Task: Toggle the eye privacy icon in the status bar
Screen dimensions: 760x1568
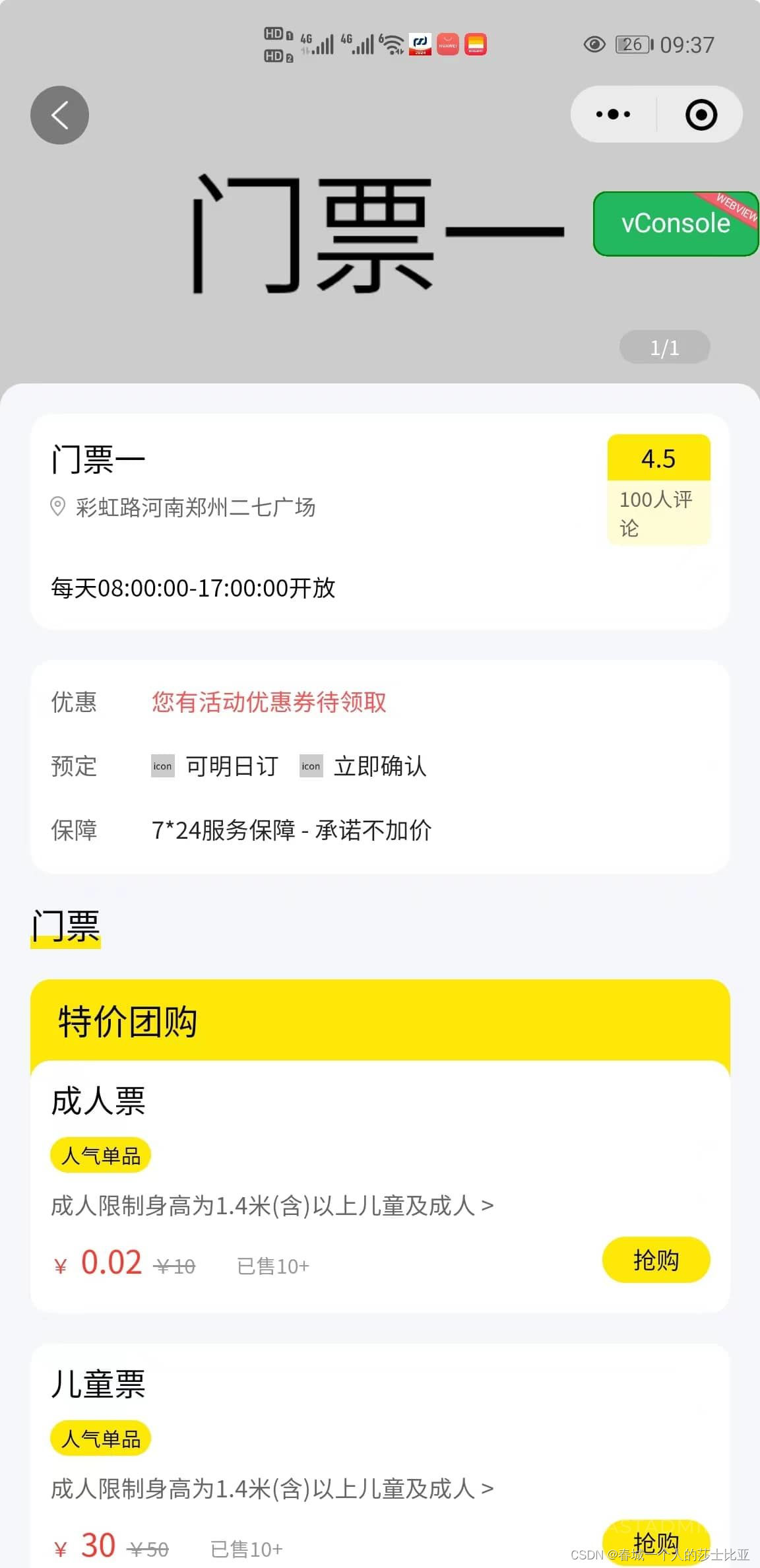Action: pyautogui.click(x=594, y=44)
